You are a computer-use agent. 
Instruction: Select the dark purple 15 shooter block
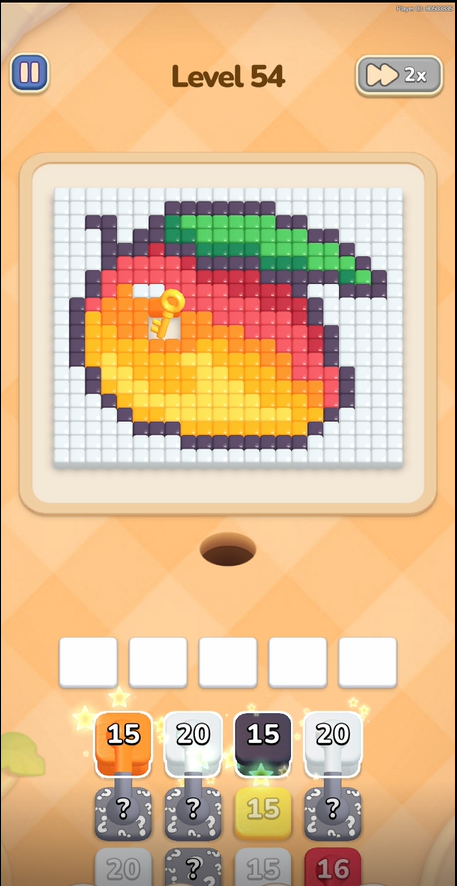click(x=263, y=742)
